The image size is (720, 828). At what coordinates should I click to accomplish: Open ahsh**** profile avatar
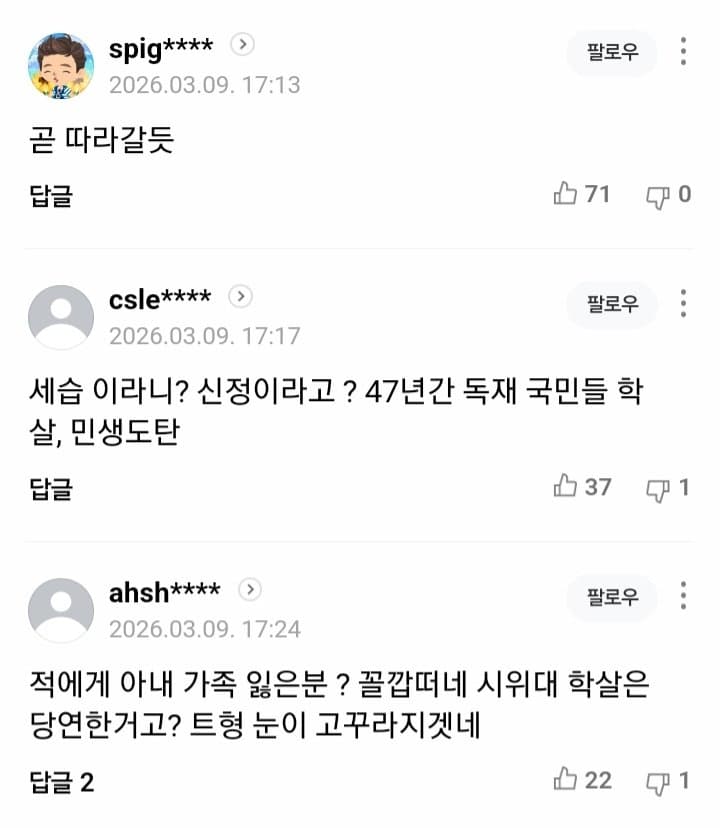point(60,611)
